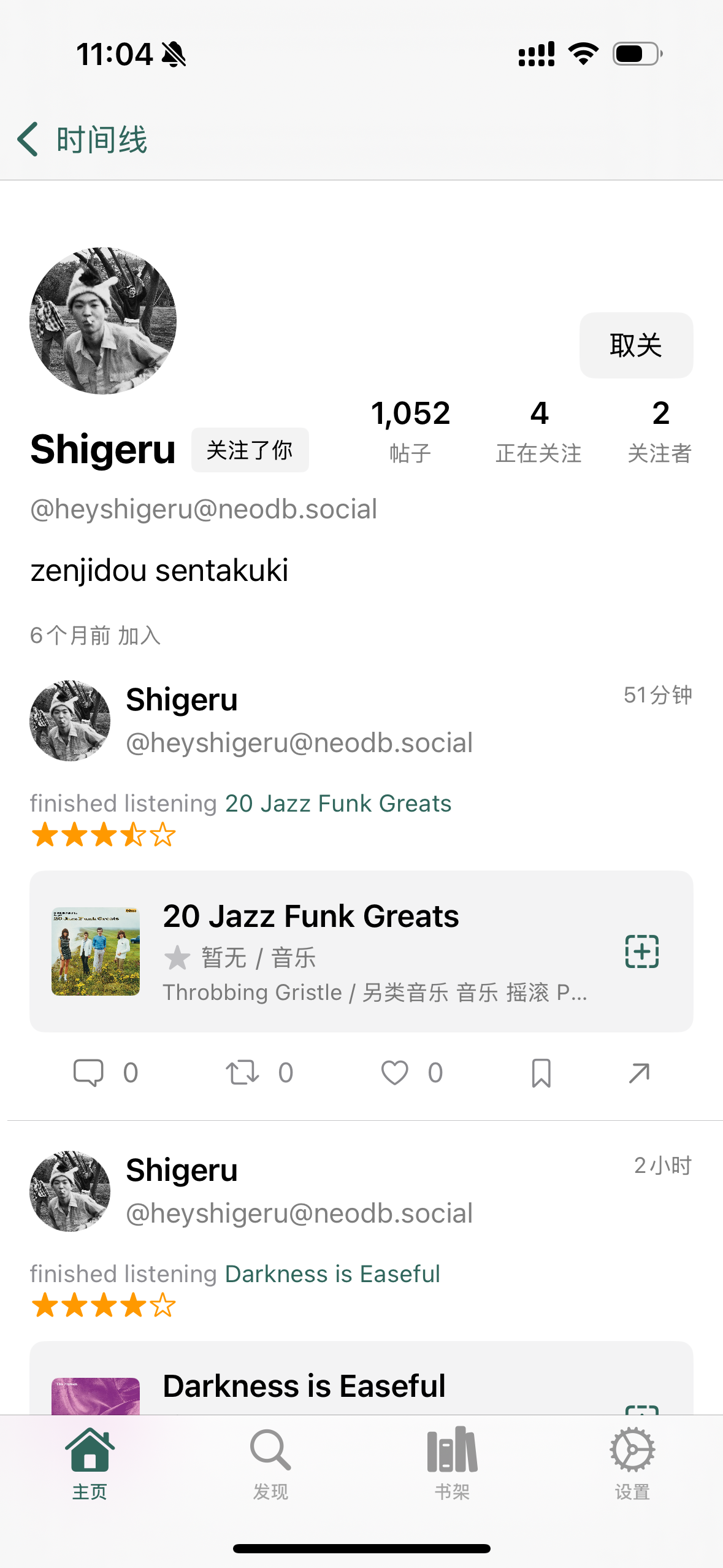Open the 20 Jazz Funk Greats item card
723x1568 pixels.
361,951
